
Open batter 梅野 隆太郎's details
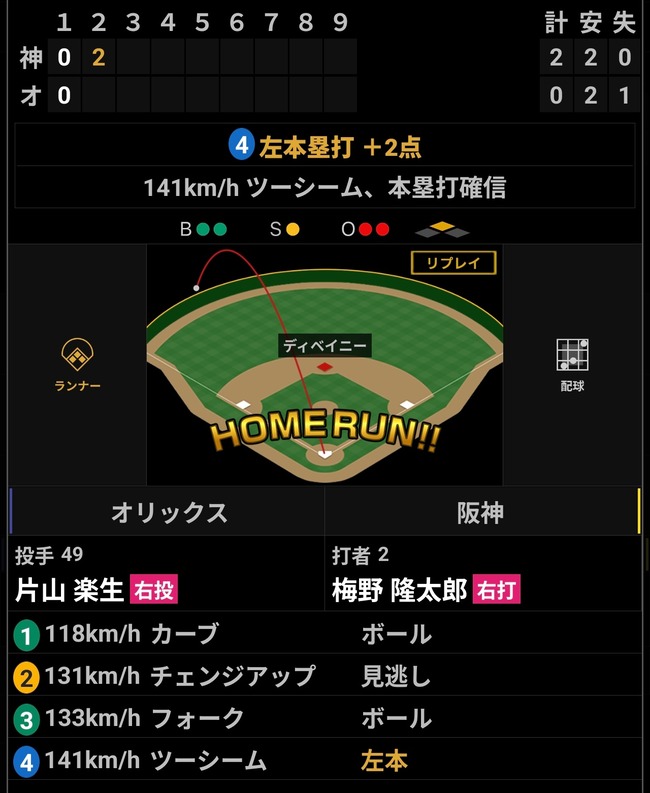(400, 589)
